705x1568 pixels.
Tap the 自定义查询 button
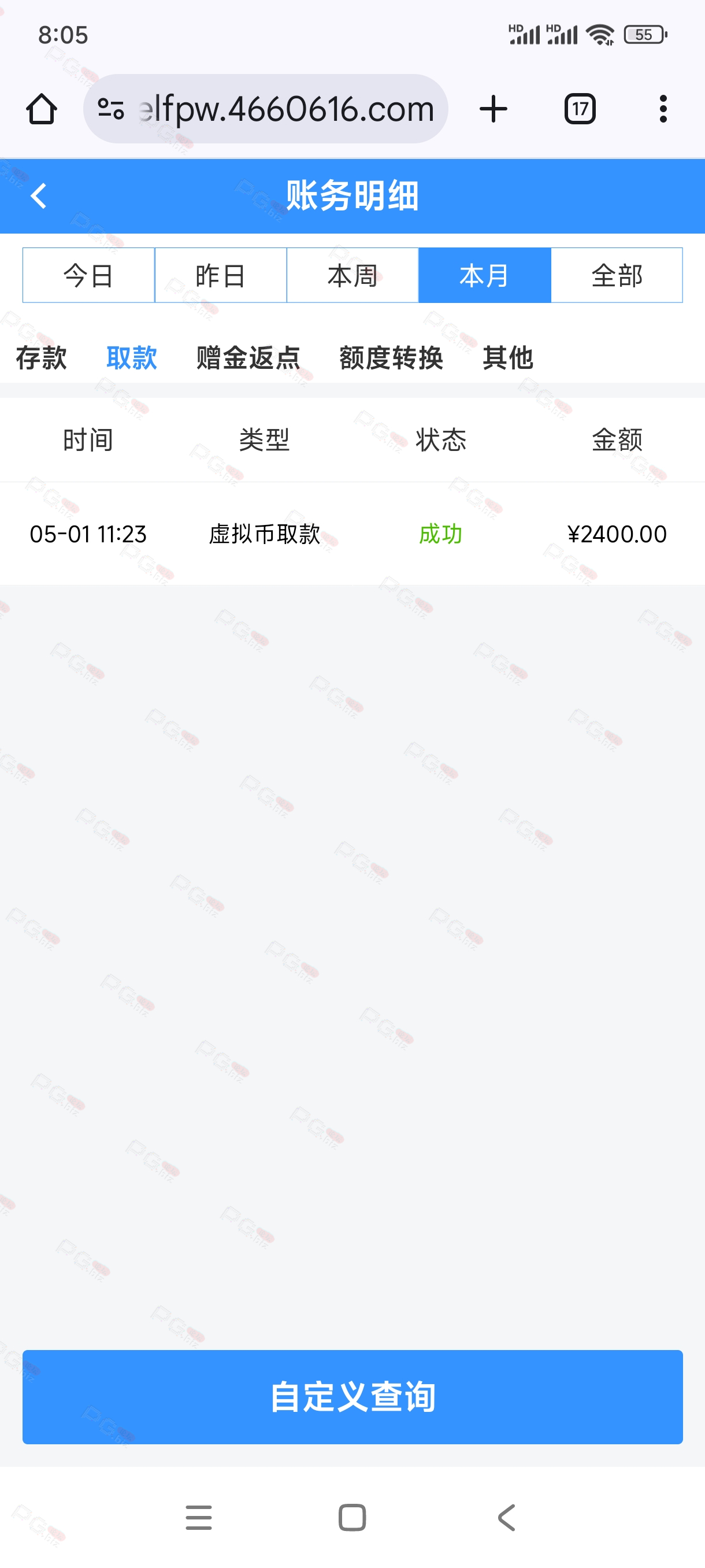tap(353, 1397)
